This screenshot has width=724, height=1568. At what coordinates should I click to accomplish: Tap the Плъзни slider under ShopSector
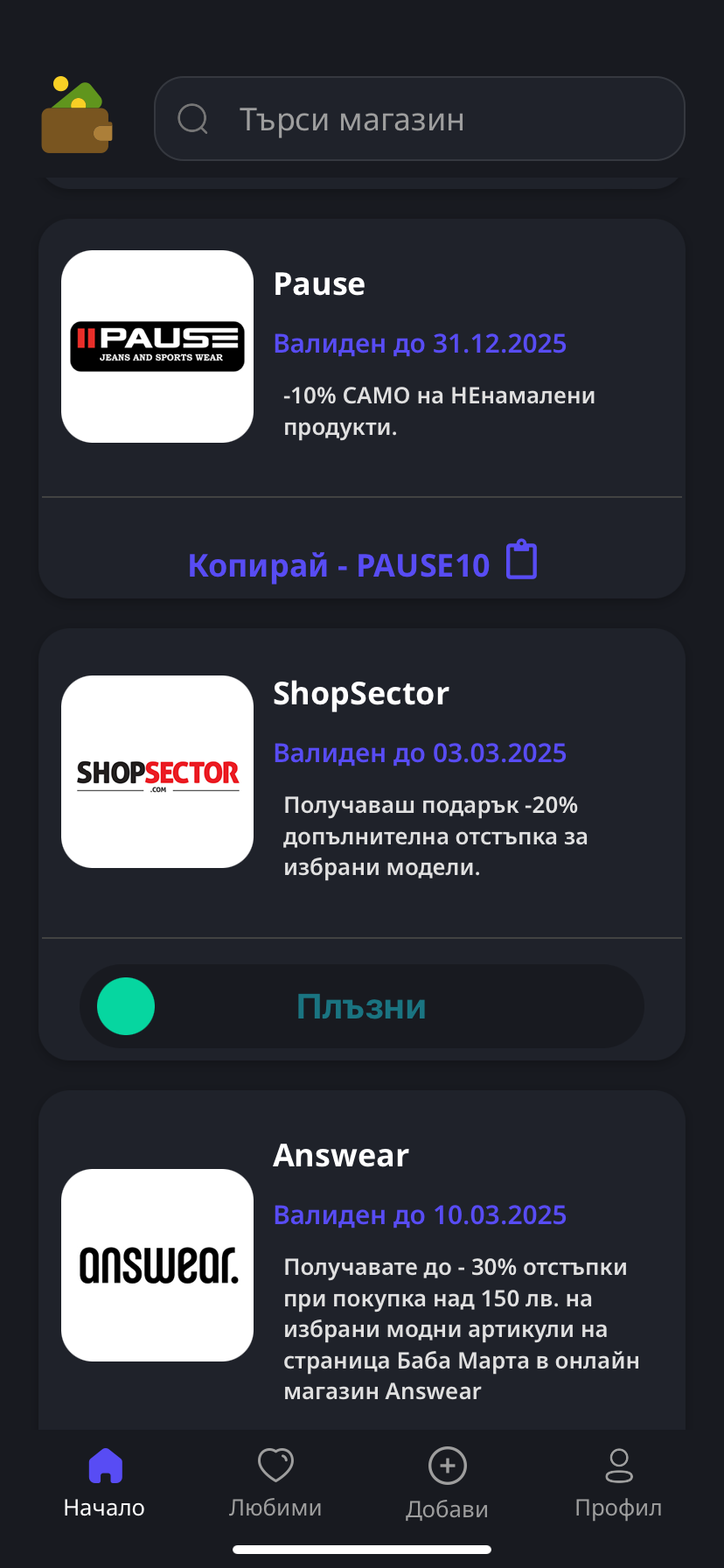[x=127, y=1006]
